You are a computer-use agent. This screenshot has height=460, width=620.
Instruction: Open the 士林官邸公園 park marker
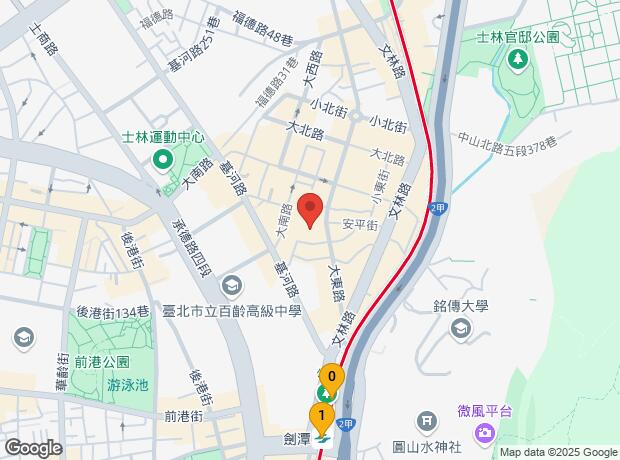pyautogui.click(x=517, y=61)
